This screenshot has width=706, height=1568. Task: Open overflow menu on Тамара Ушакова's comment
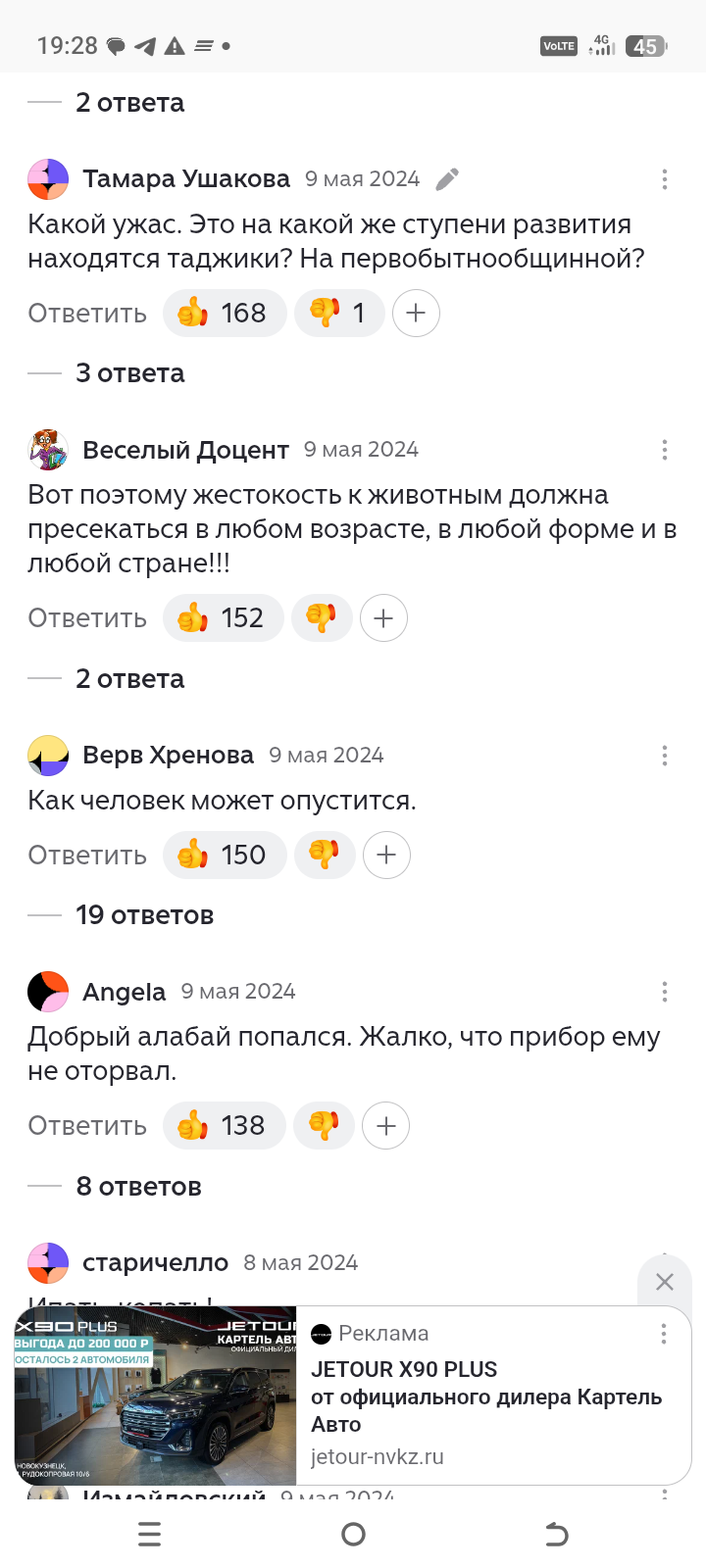point(664,179)
